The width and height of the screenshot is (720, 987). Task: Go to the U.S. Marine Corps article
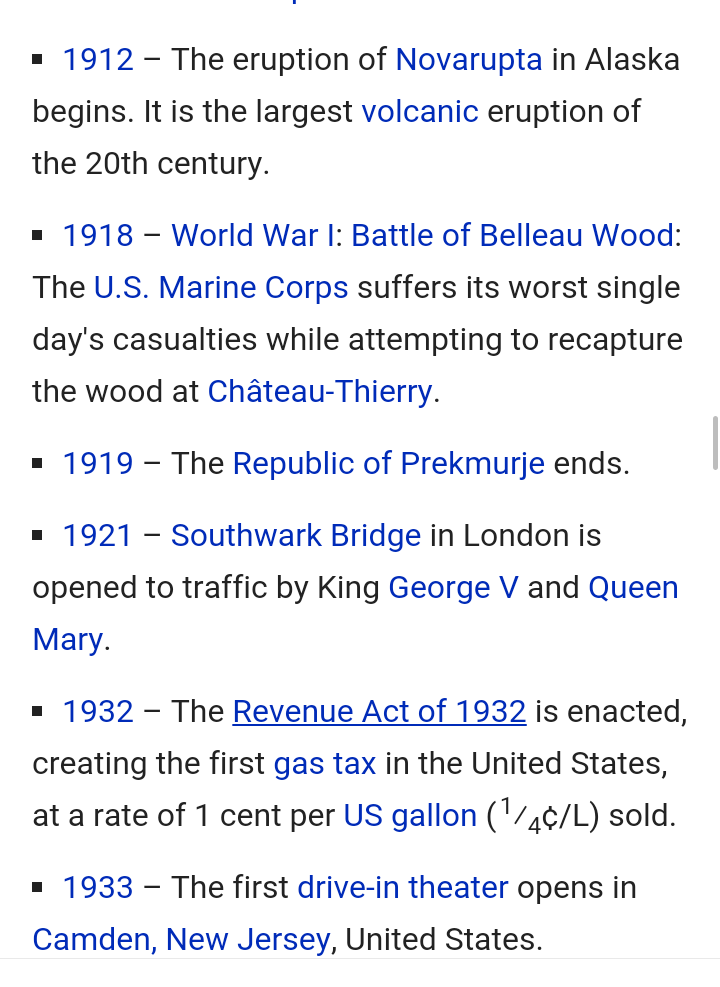click(221, 288)
